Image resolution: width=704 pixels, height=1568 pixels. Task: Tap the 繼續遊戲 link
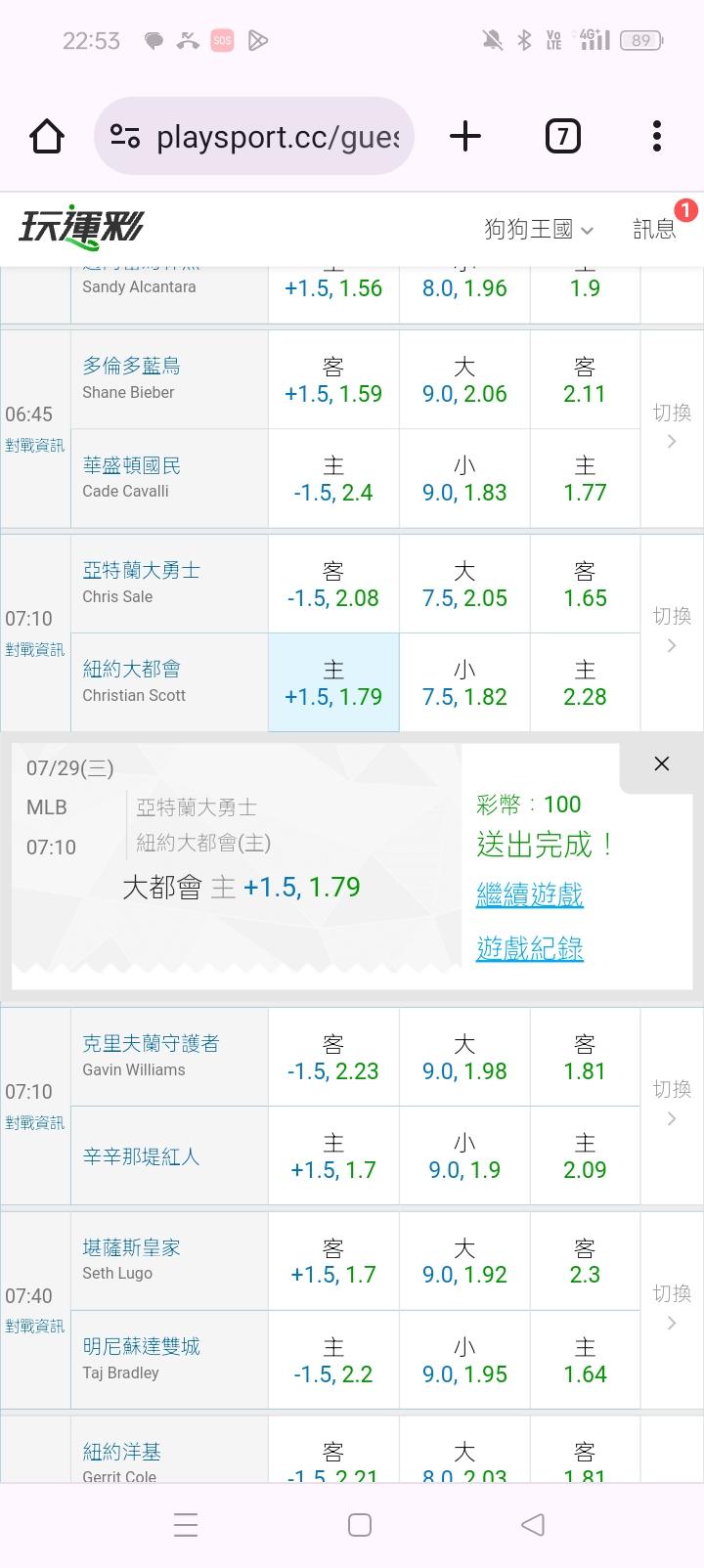529,893
